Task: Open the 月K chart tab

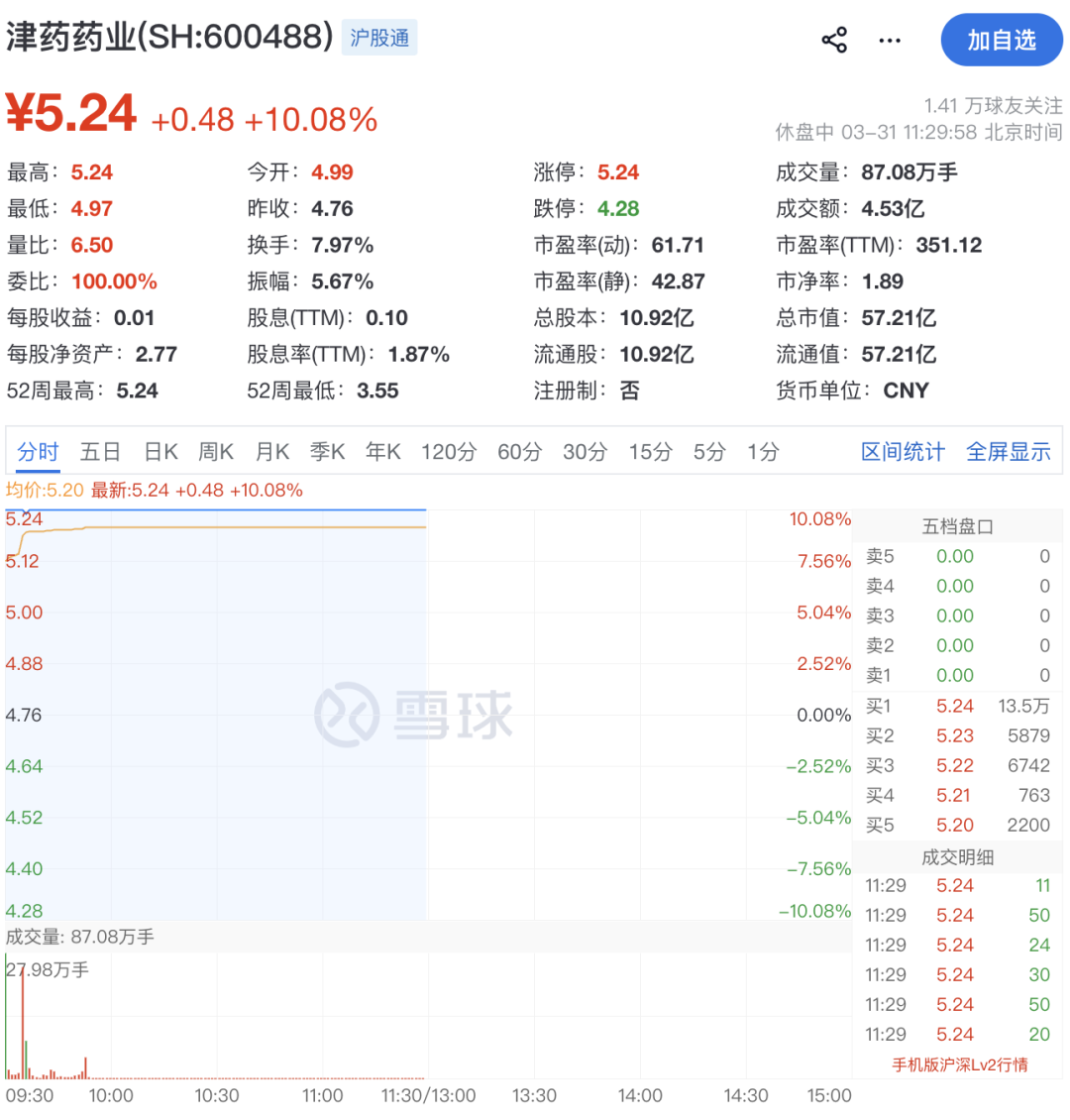Action: (x=272, y=453)
